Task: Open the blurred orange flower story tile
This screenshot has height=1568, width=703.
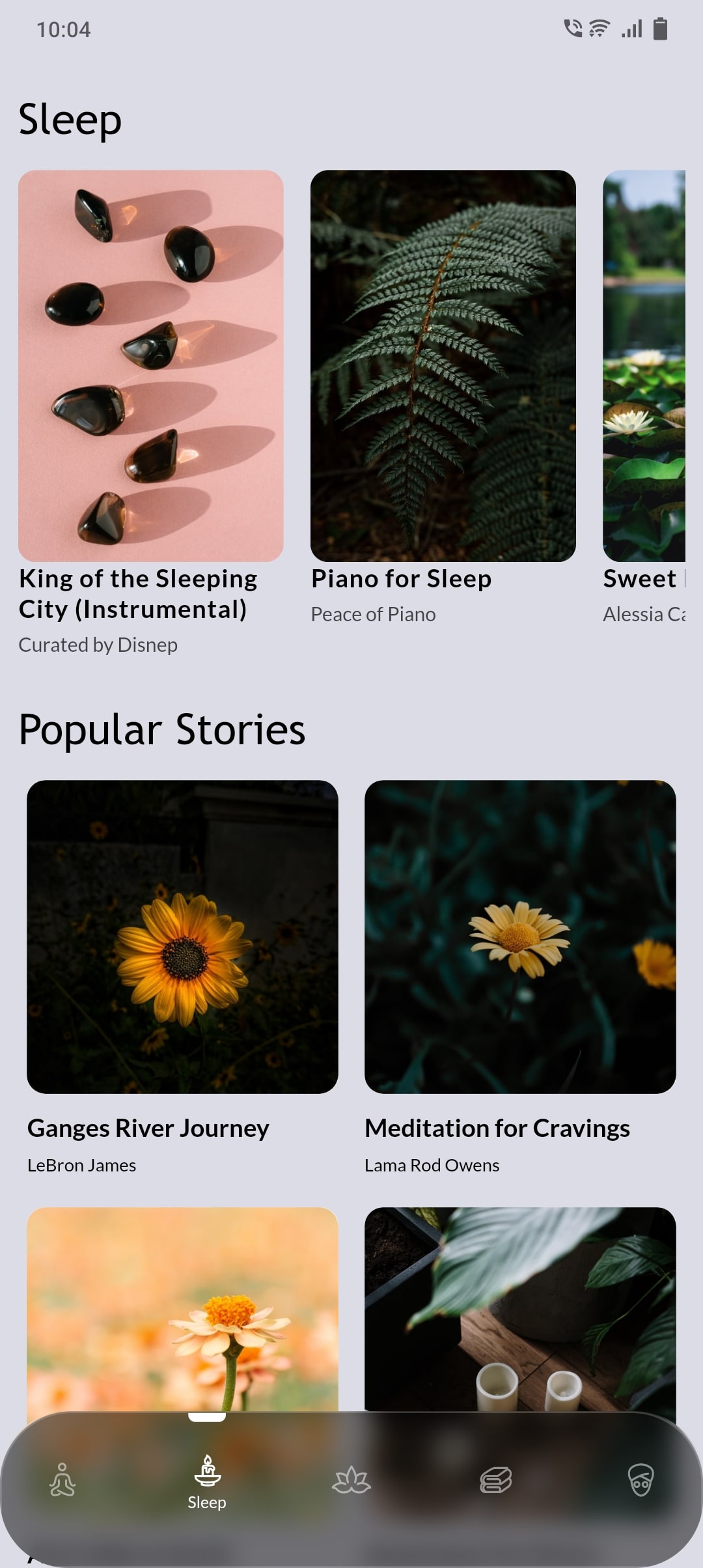Action: coord(182,1309)
